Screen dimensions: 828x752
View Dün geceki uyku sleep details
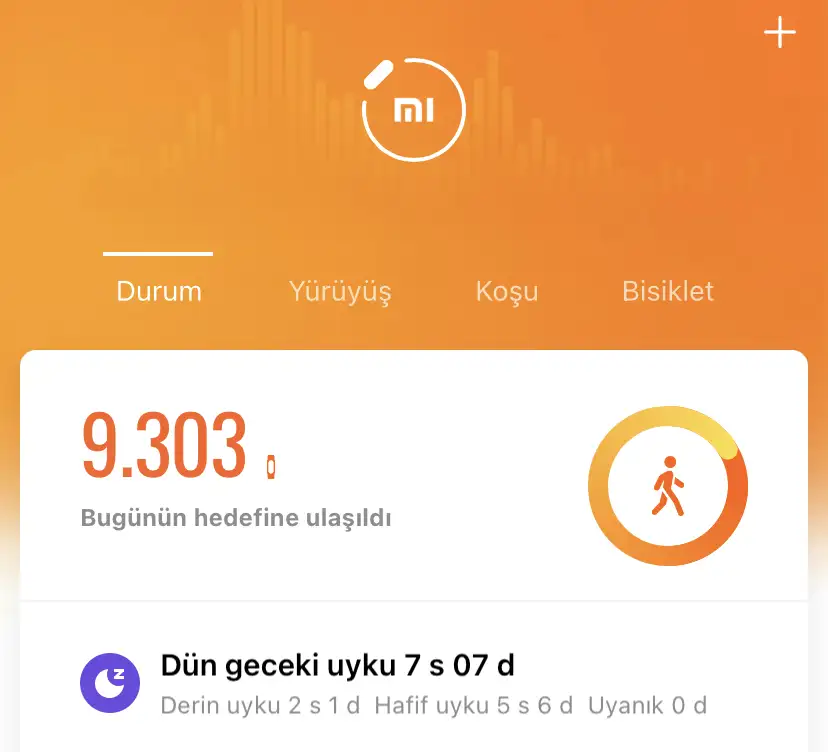tap(413, 684)
